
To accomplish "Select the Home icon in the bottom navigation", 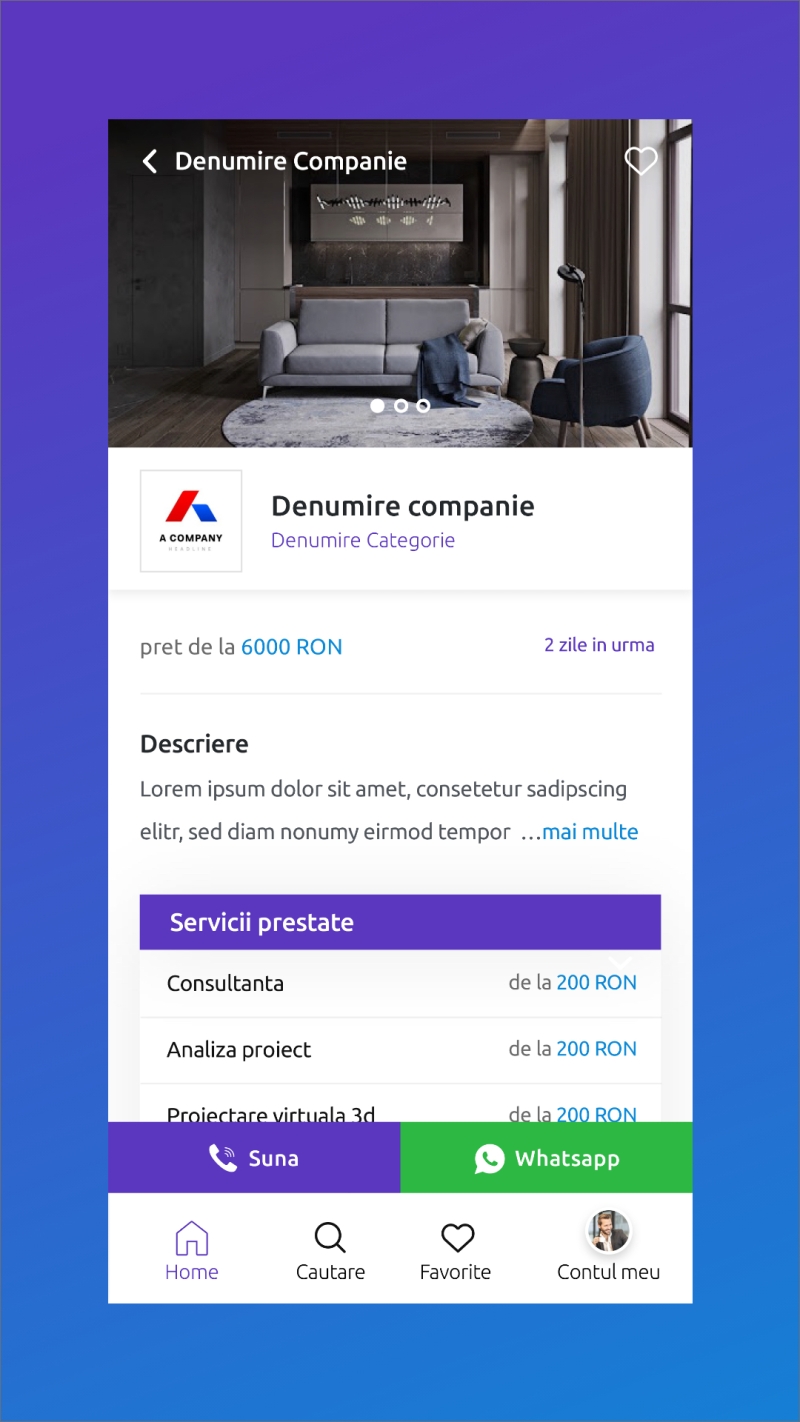I will tap(191, 1238).
